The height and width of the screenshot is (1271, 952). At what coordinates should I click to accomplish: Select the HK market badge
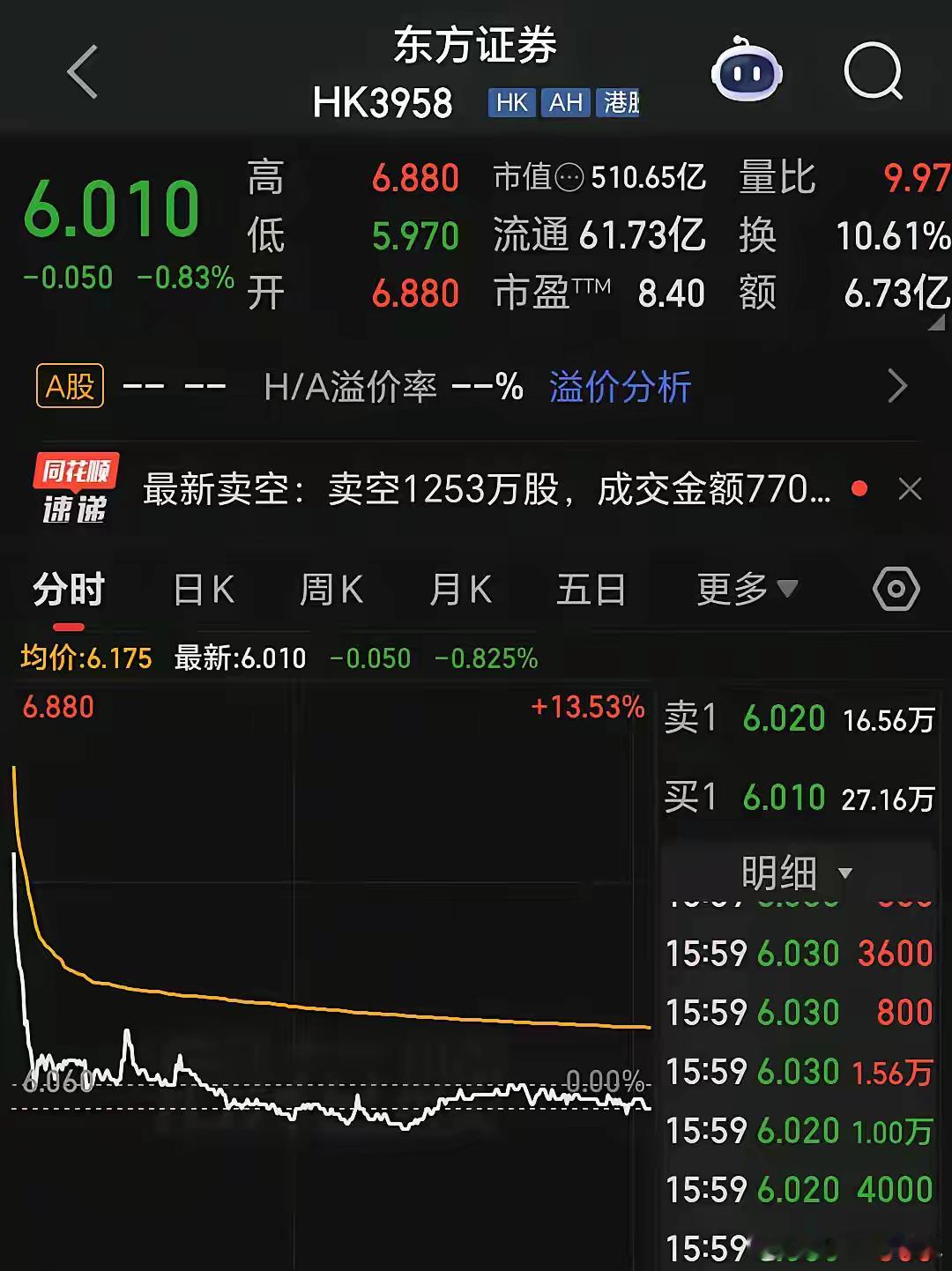point(511,103)
